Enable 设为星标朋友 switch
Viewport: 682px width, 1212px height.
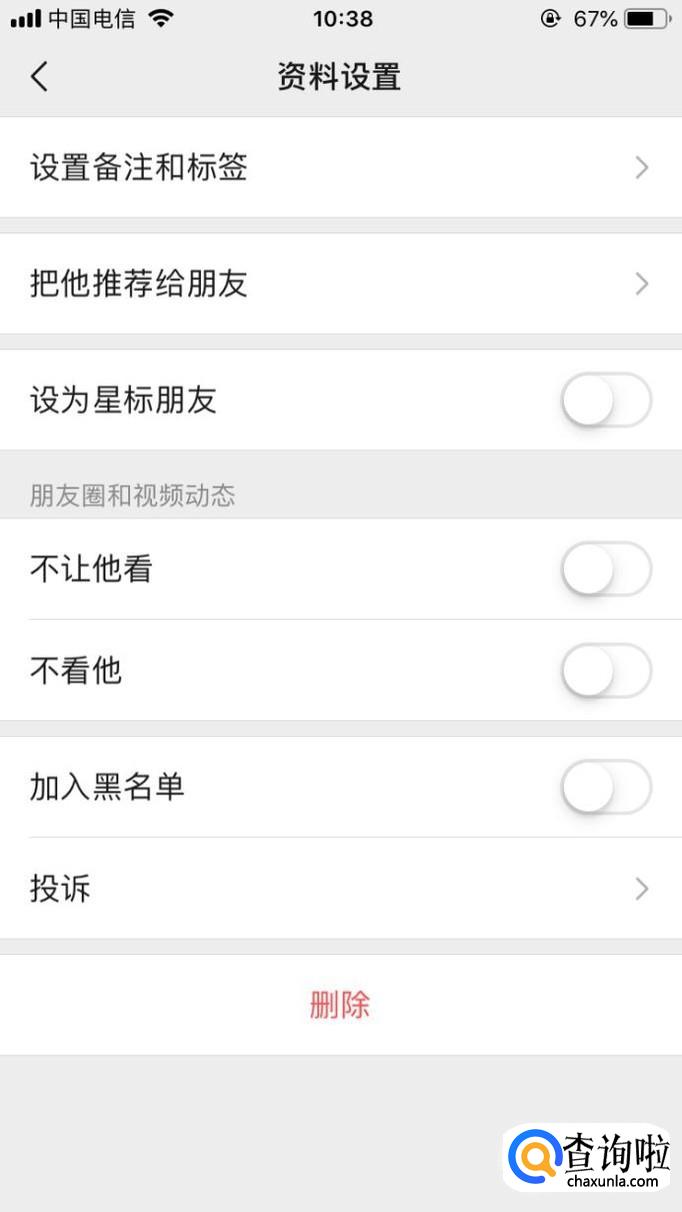click(x=606, y=401)
